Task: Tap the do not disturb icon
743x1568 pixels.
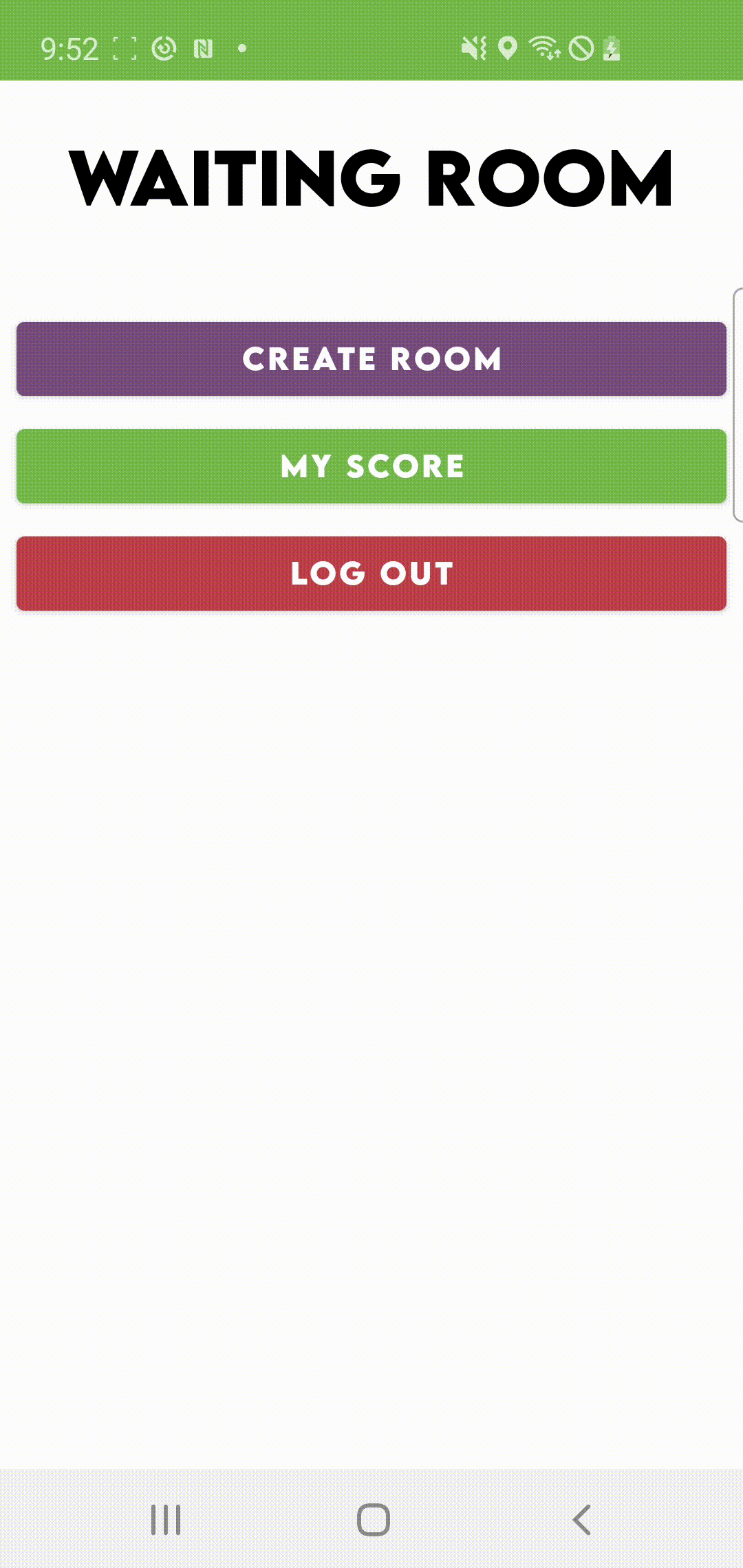Action: click(580, 48)
